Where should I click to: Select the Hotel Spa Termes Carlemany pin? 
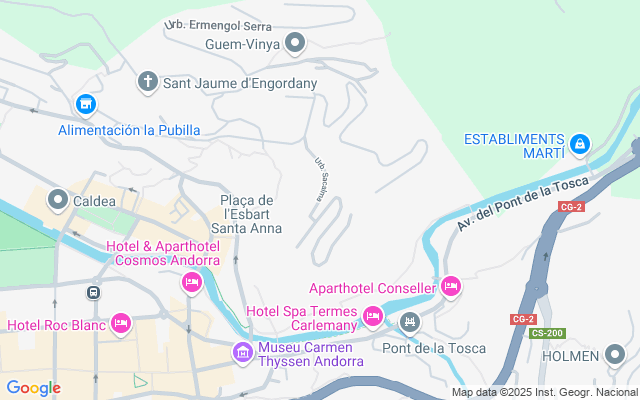[x=372, y=316]
